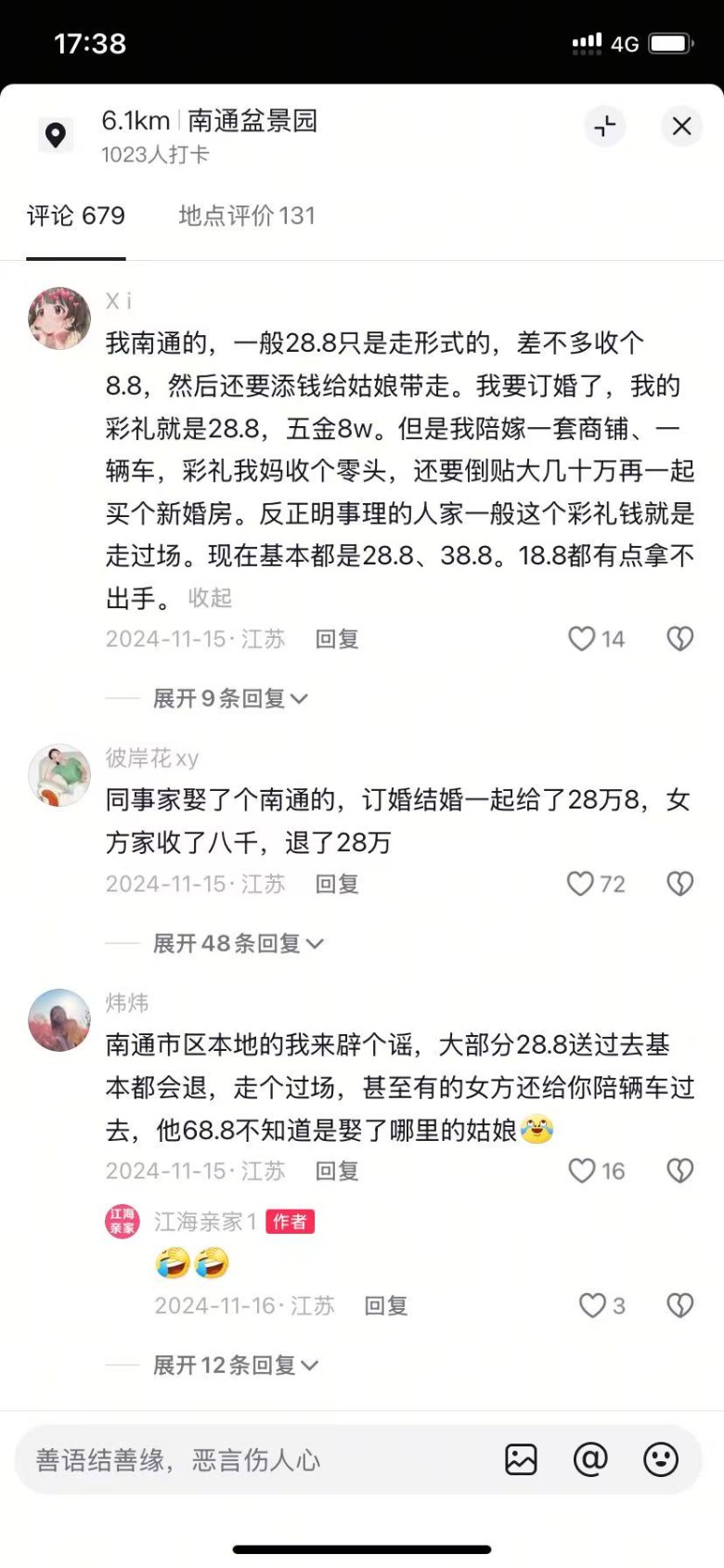Image resolution: width=724 pixels, height=1568 pixels.
Task: Like 炜炜's comment
Action: [x=583, y=1171]
